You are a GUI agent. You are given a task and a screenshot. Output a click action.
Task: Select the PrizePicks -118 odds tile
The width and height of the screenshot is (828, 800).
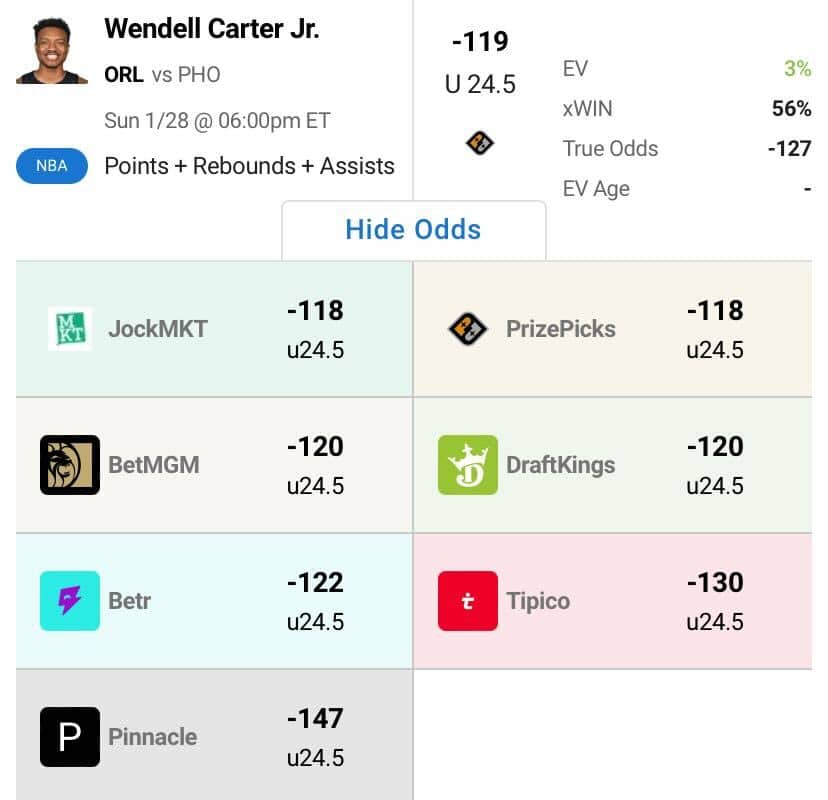[x=612, y=329]
